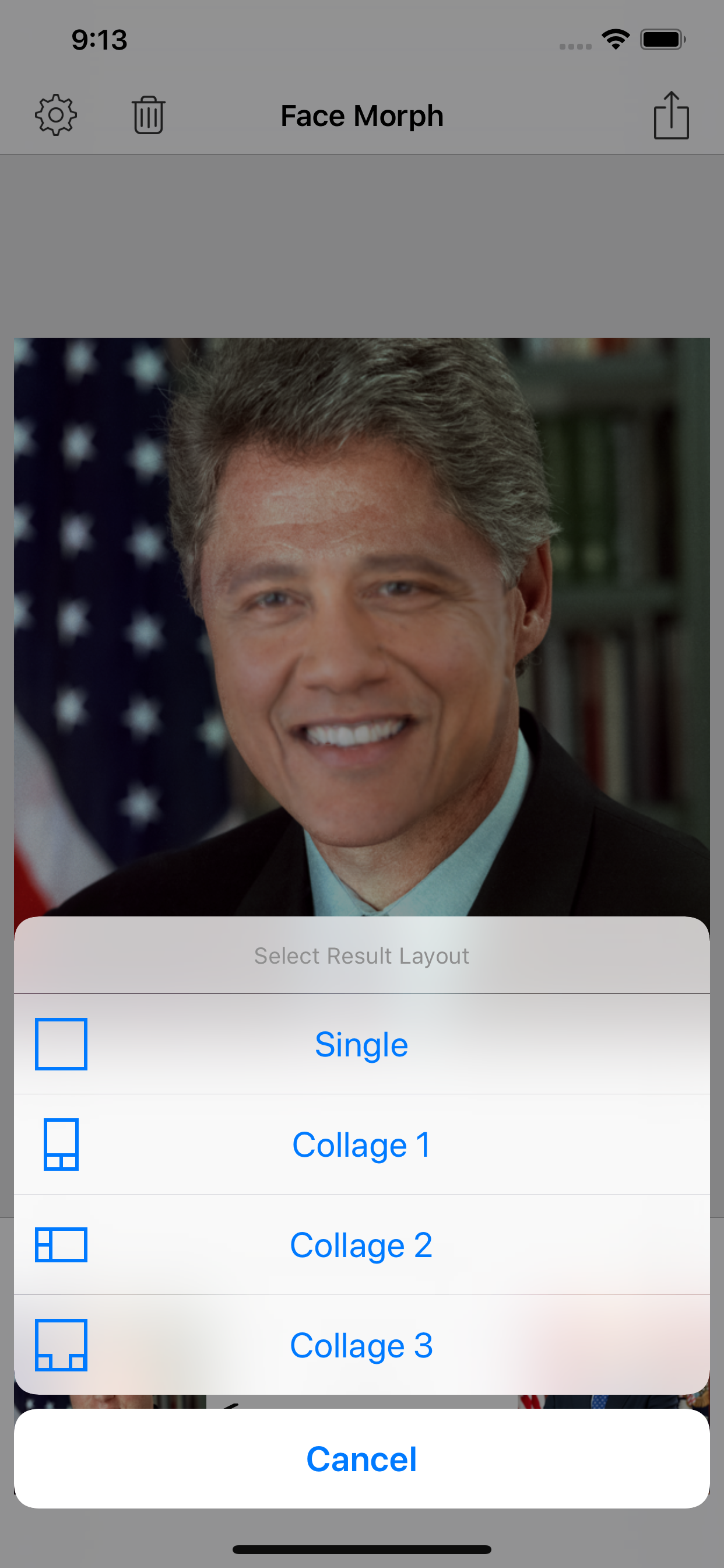Select "Single" result layout
The height and width of the screenshot is (1568, 724).
[361, 1044]
